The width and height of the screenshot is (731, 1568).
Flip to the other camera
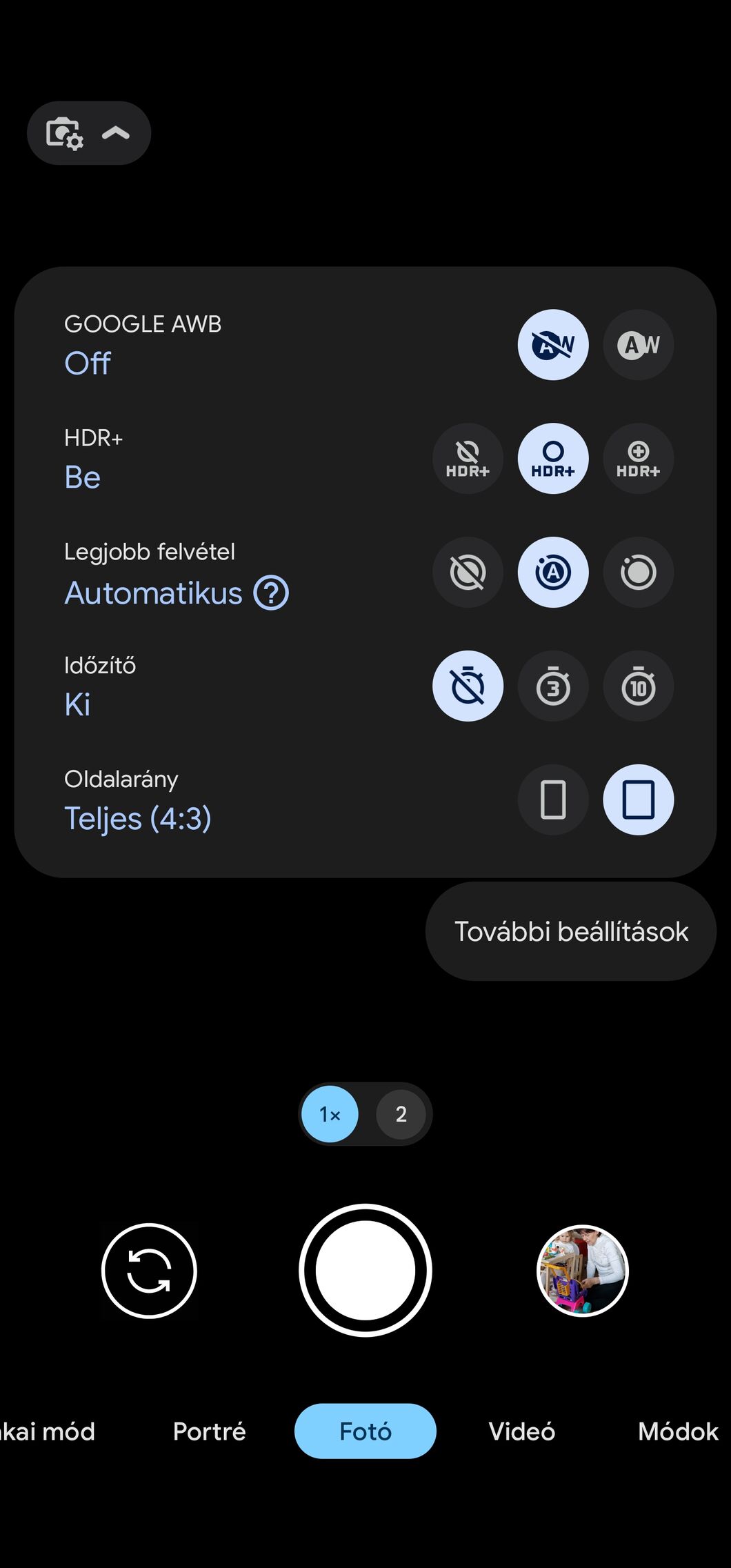coord(149,1271)
